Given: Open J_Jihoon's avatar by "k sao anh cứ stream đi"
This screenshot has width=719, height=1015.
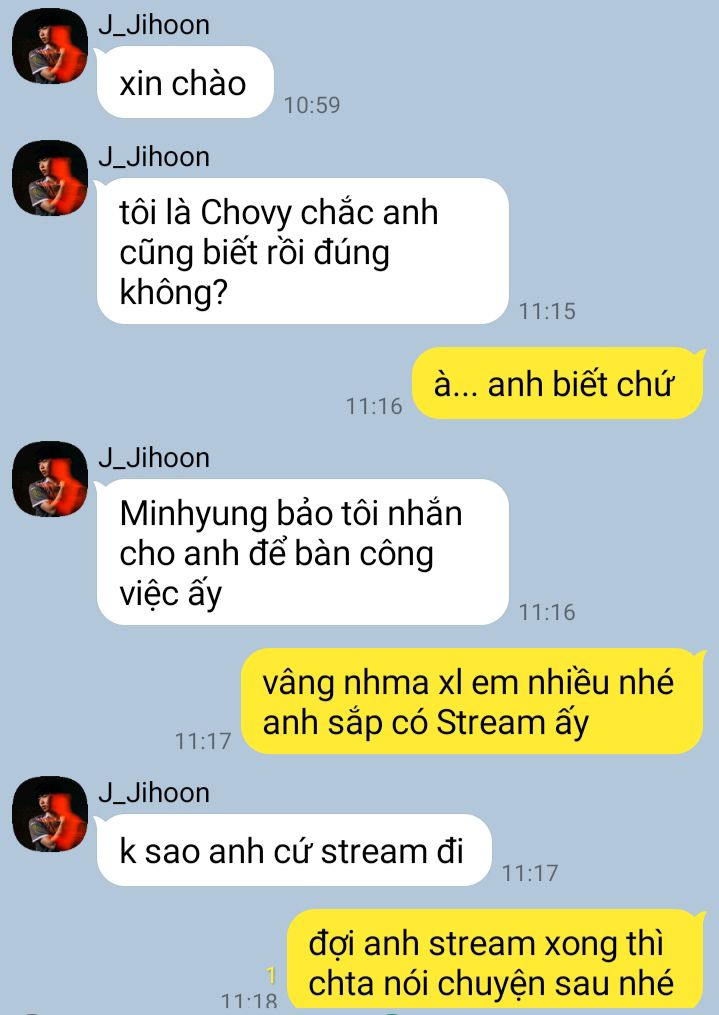Looking at the screenshot, I should pyautogui.click(x=50, y=814).
